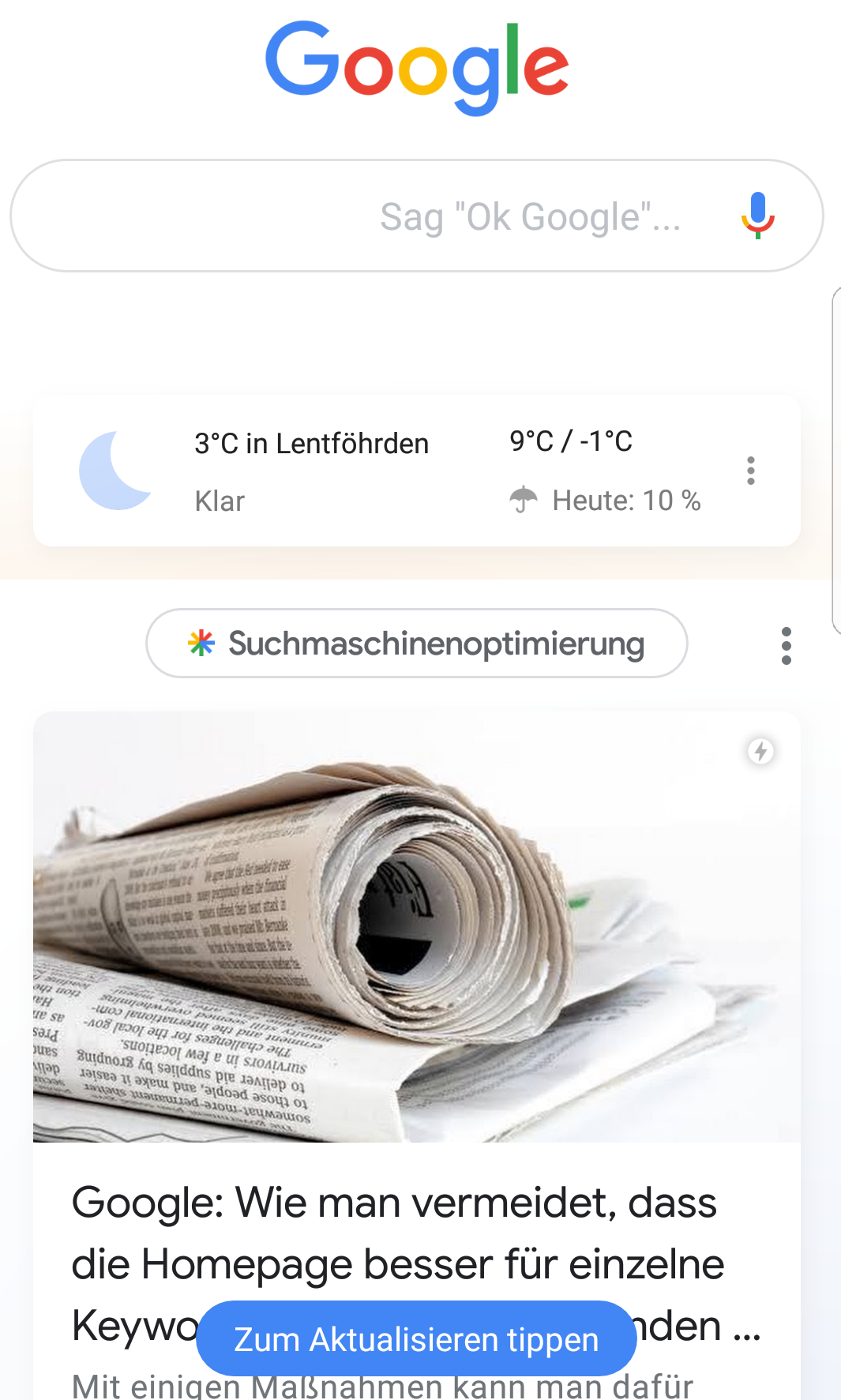The image size is (841, 1400).
Task: Open the 9°C / -1°C daily forecast
Action: click(571, 441)
